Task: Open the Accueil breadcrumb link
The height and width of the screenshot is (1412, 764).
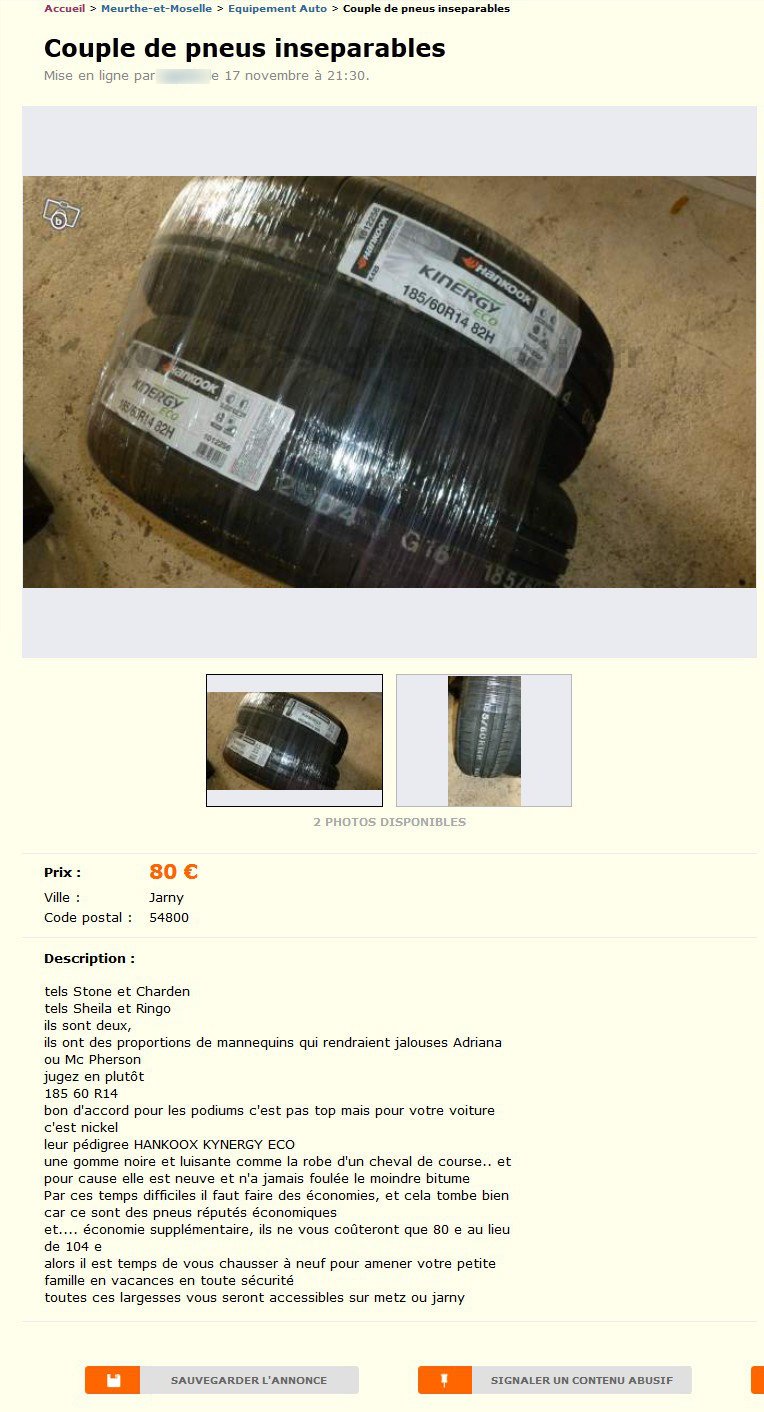Action: tap(64, 9)
